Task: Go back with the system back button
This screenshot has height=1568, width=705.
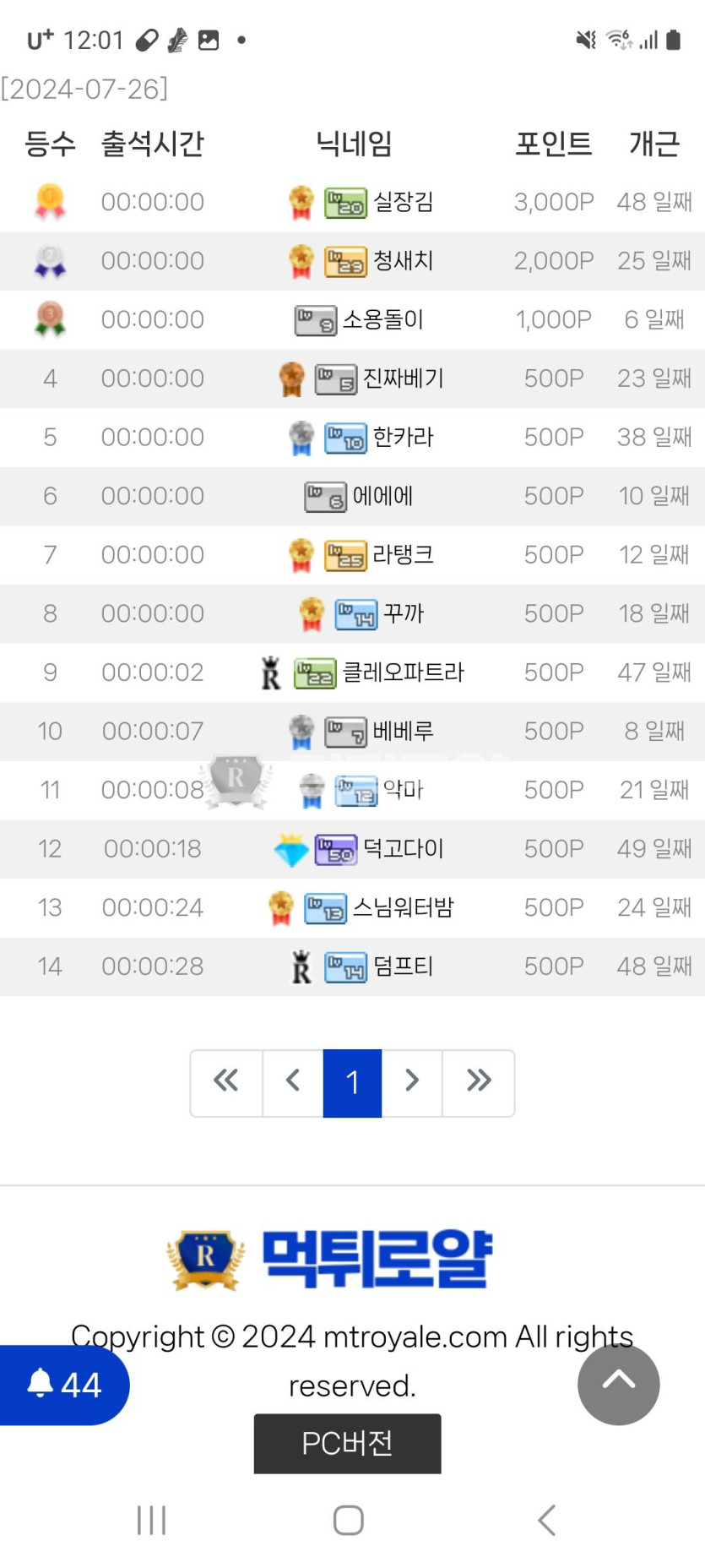Action: (x=546, y=1520)
